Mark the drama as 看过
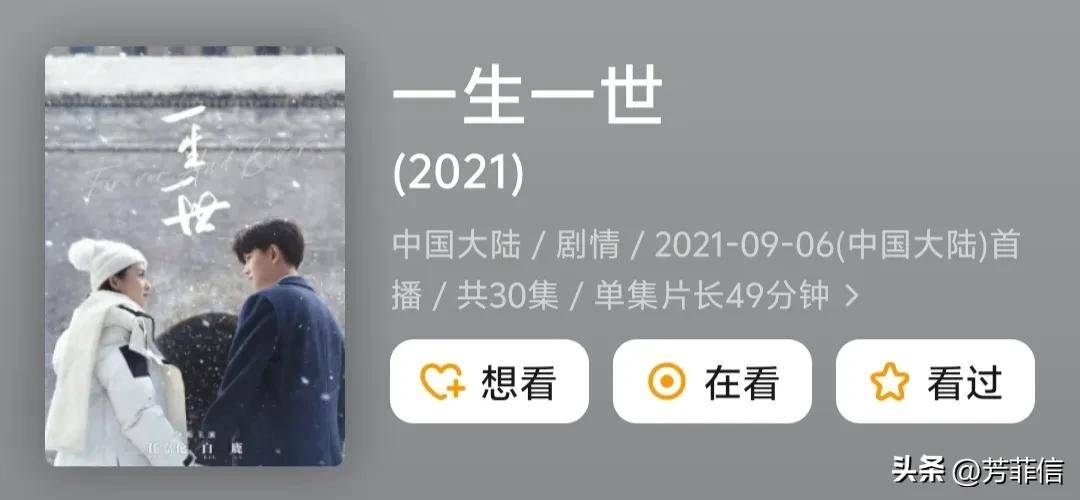1080x500 pixels. tap(935, 381)
